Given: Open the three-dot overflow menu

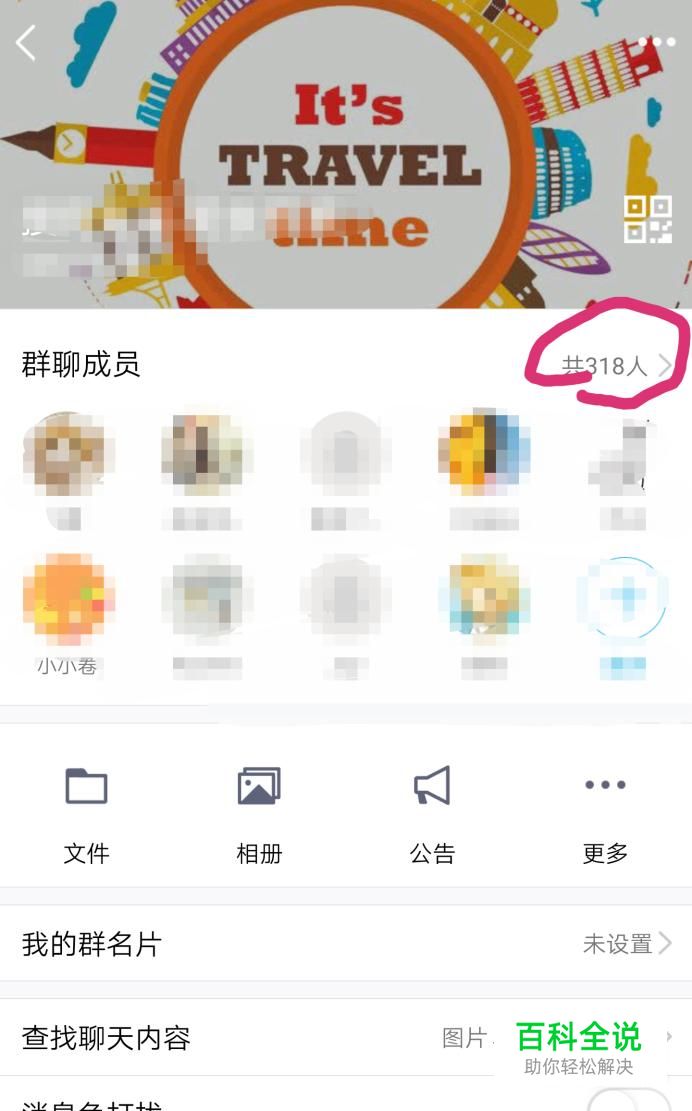Looking at the screenshot, I should pos(657,44).
